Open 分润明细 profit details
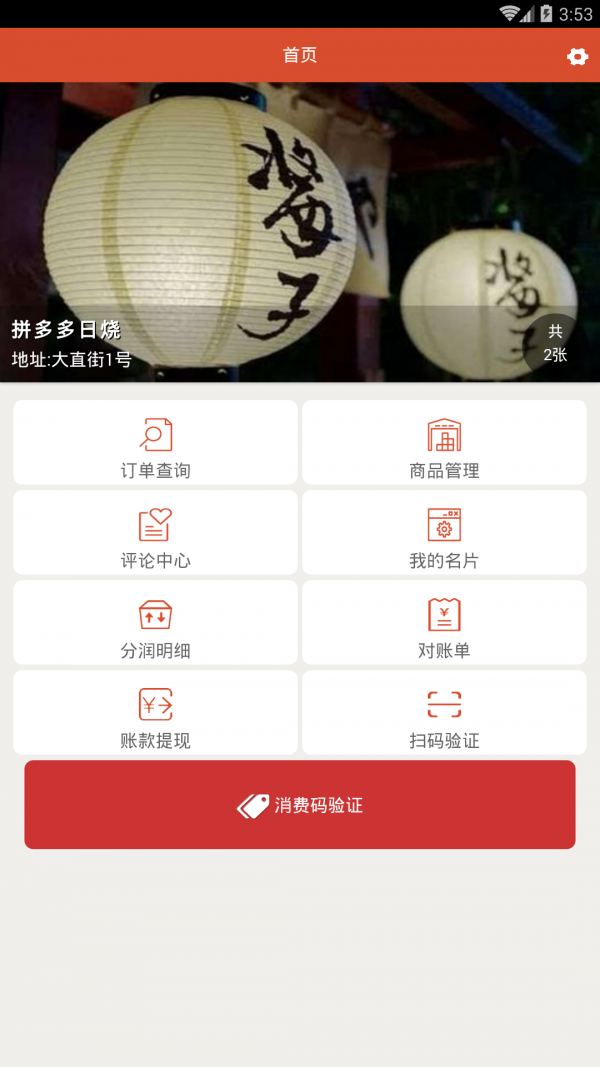Viewport: 600px width, 1067px height. 155,623
